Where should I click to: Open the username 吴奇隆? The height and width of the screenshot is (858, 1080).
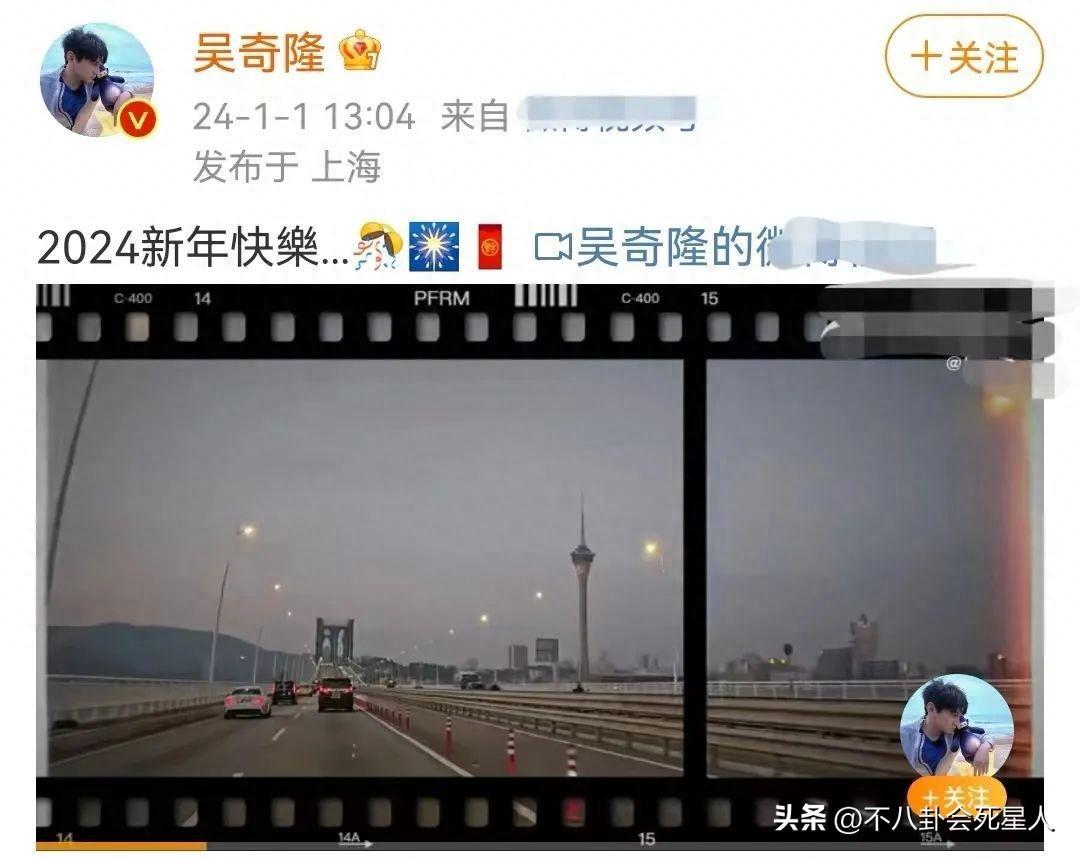point(260,52)
